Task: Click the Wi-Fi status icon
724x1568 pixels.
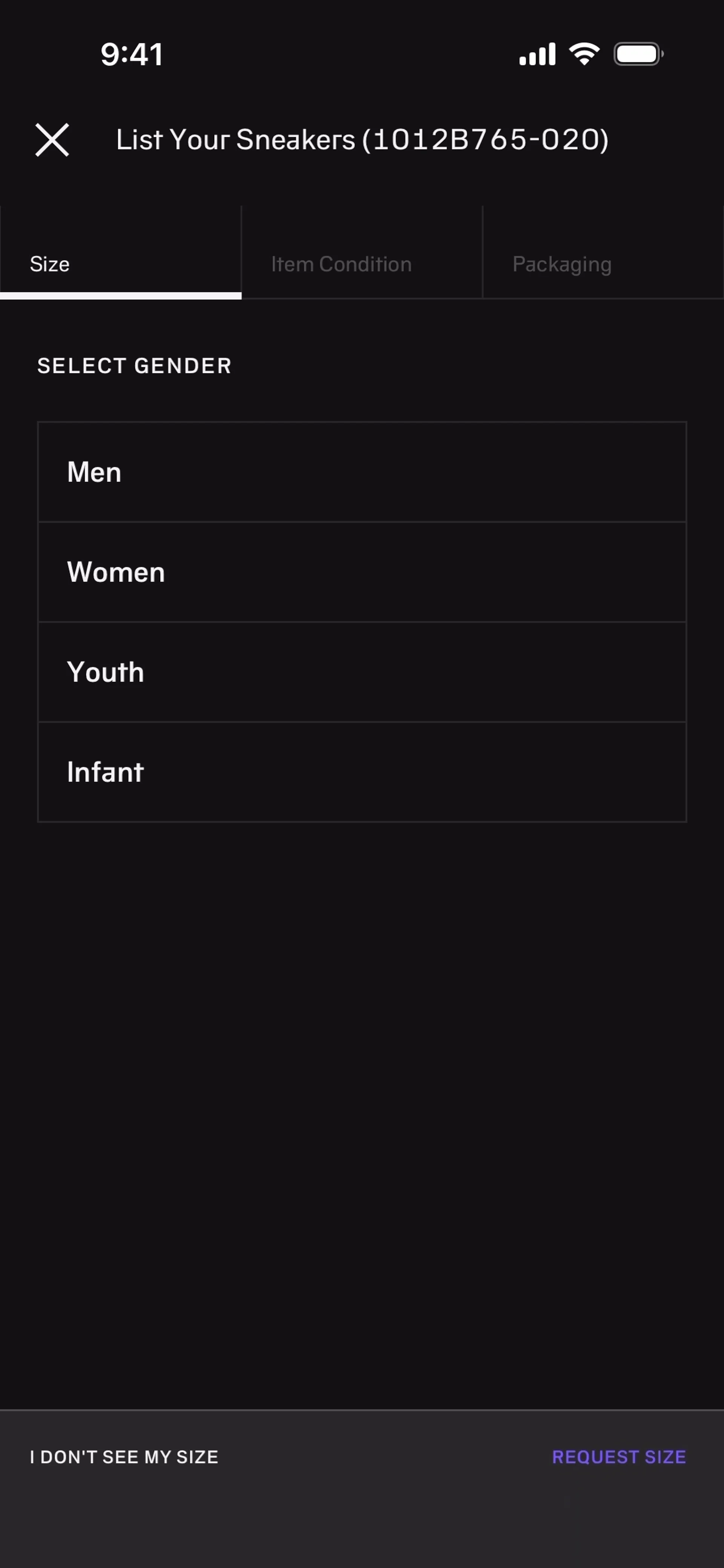Action: pyautogui.click(x=584, y=54)
